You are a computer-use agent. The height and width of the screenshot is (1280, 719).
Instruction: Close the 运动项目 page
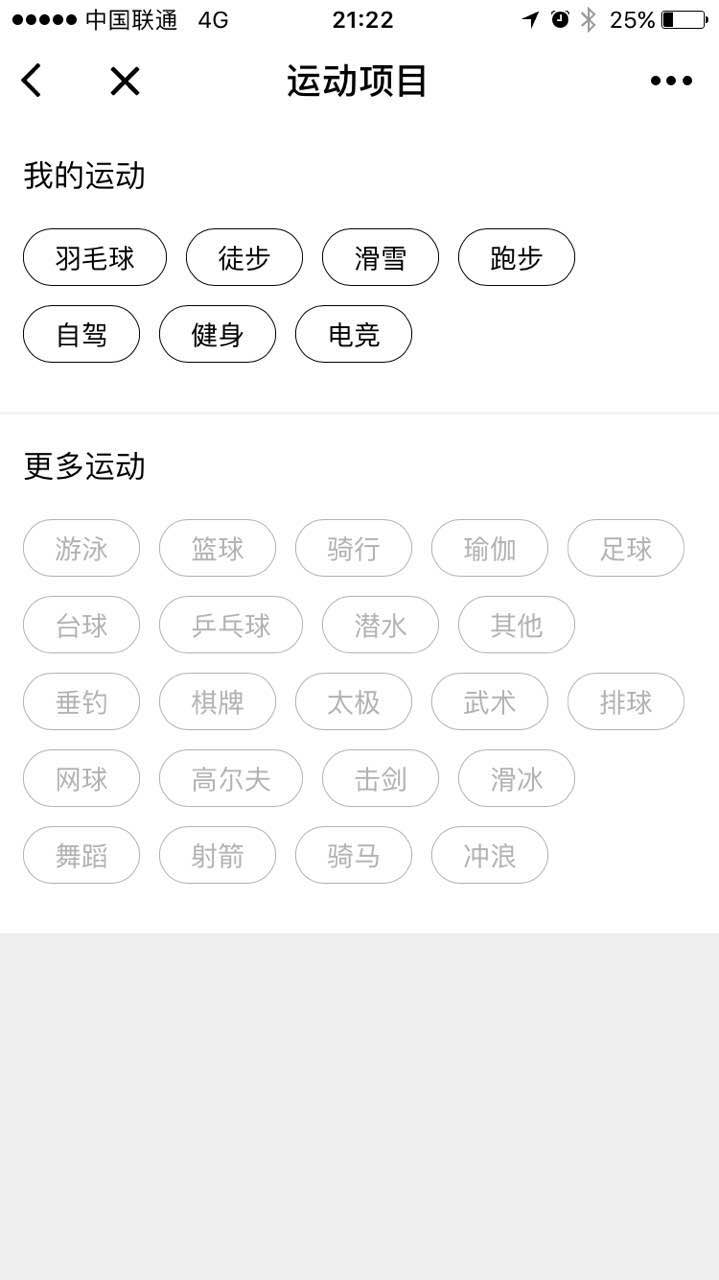pos(125,81)
